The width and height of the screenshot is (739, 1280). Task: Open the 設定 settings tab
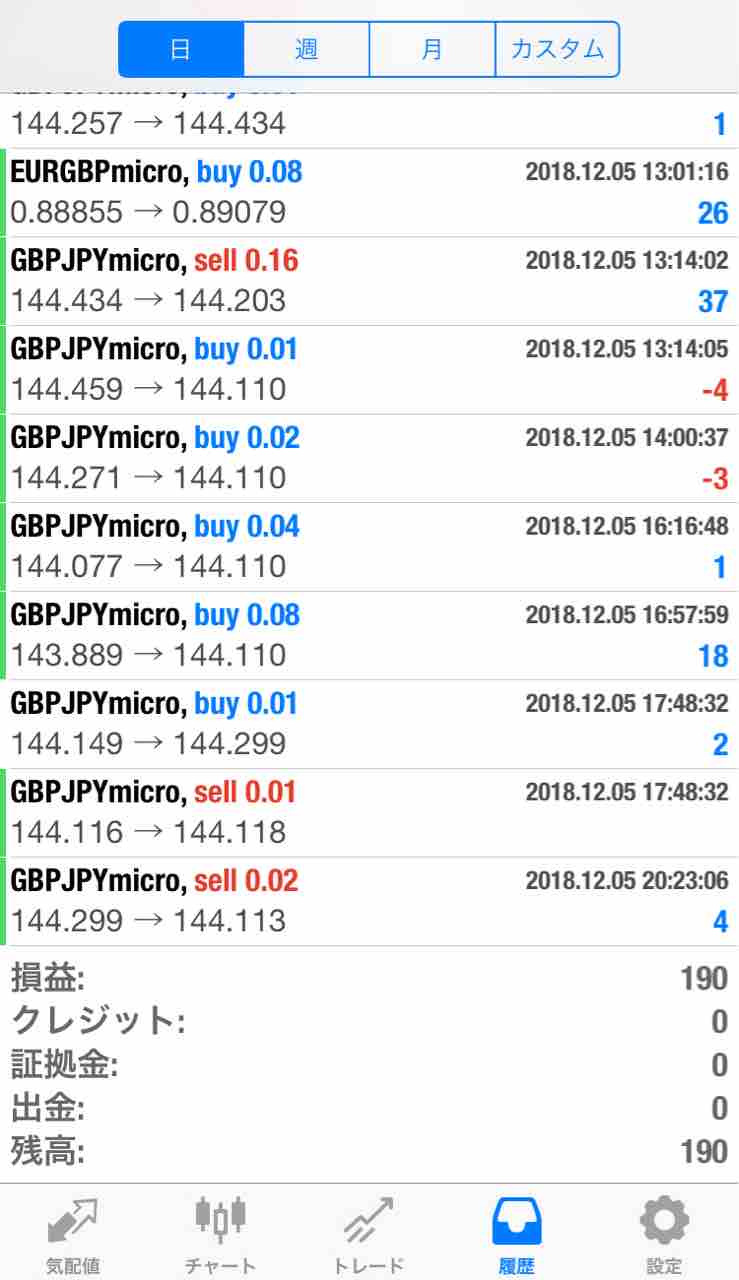664,1236
